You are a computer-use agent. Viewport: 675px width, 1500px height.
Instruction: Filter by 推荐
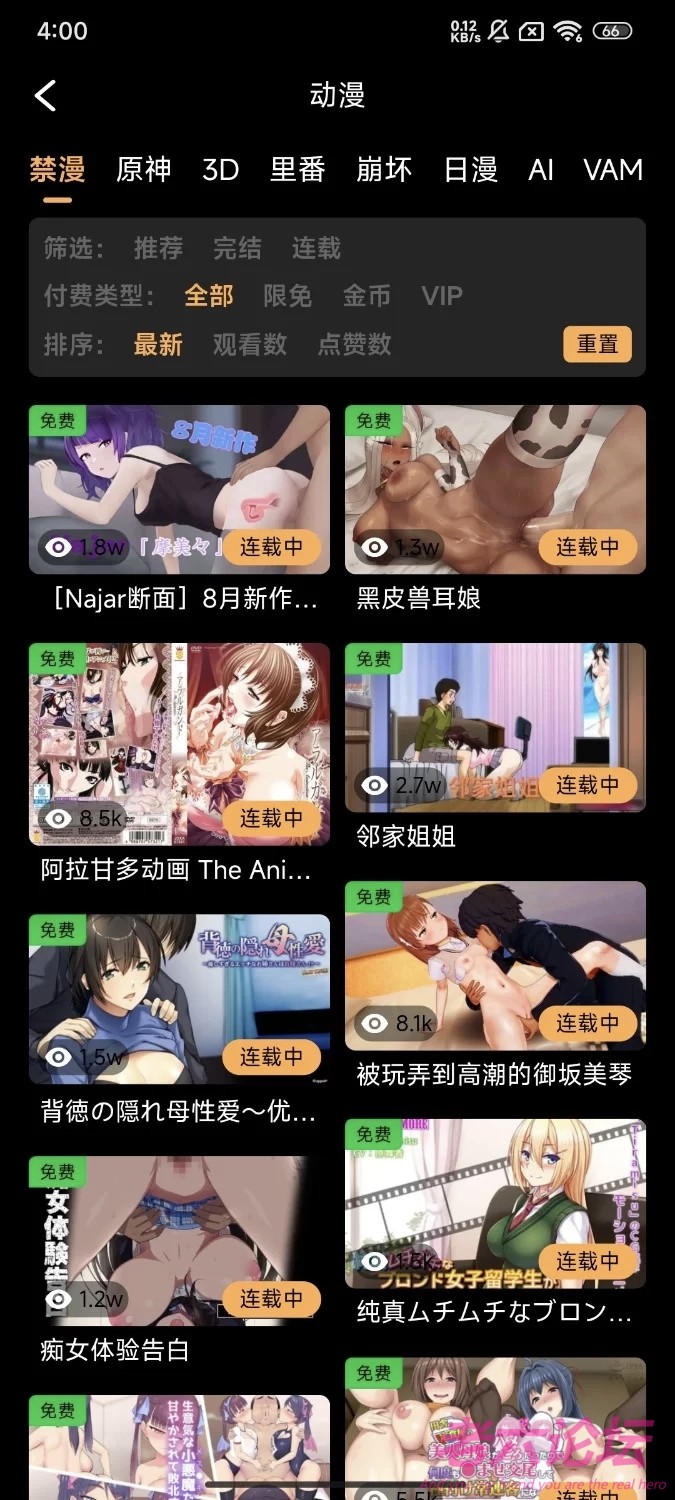(x=158, y=248)
